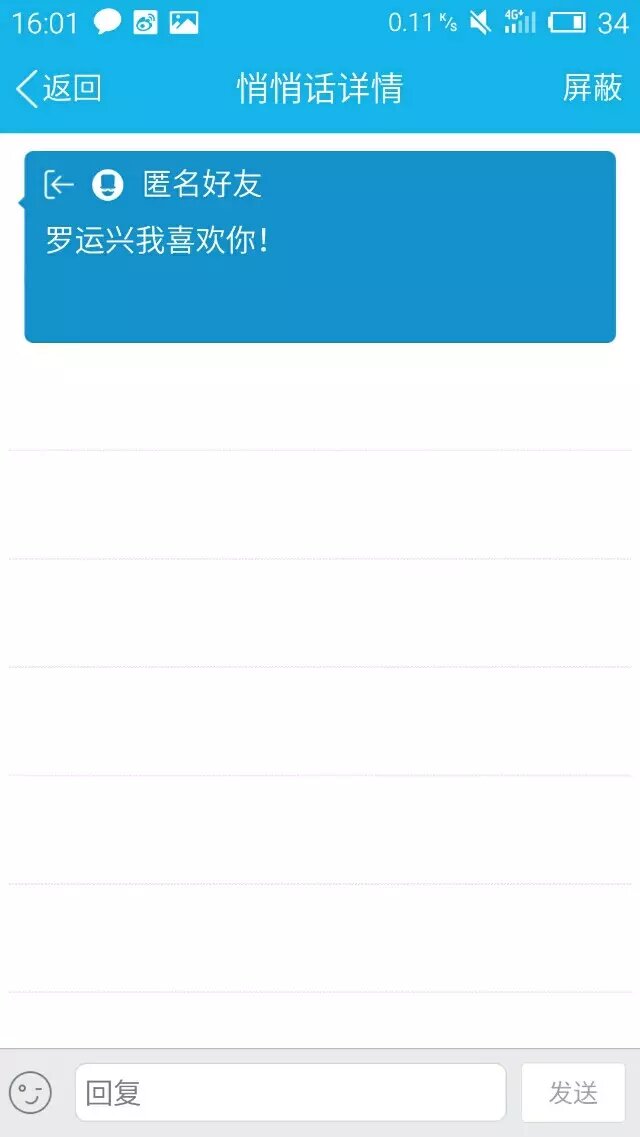Go back using the 返回 button
The image size is (640, 1137).
(59, 88)
